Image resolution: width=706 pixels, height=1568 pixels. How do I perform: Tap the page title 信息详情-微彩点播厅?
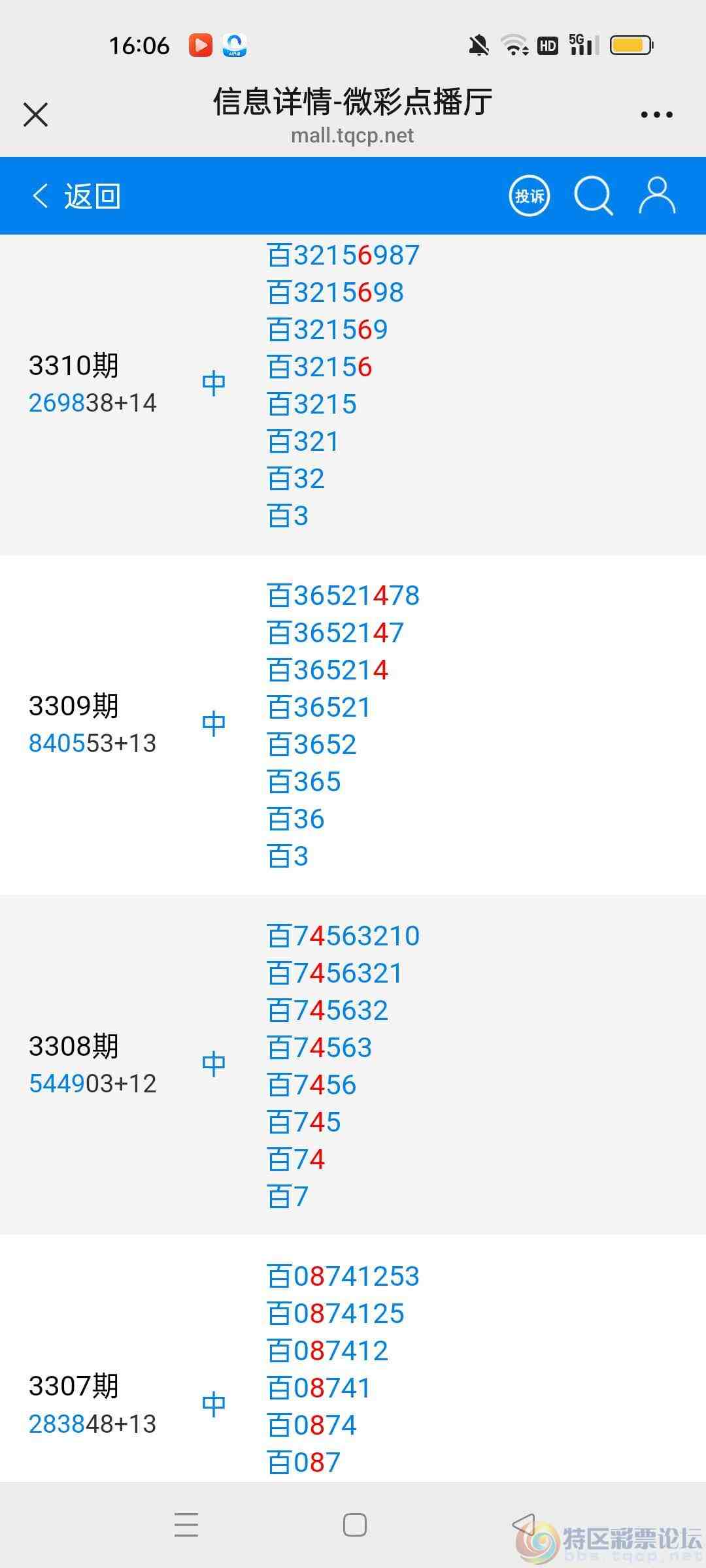[353, 103]
